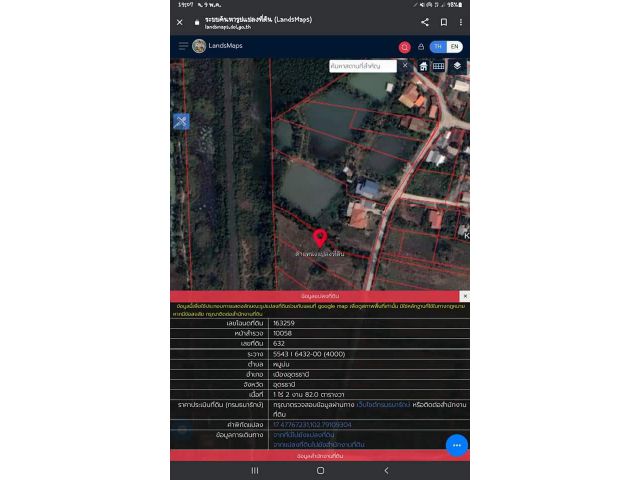Tap the home icon on the map
This screenshot has height=480, width=640.
(x=423, y=66)
